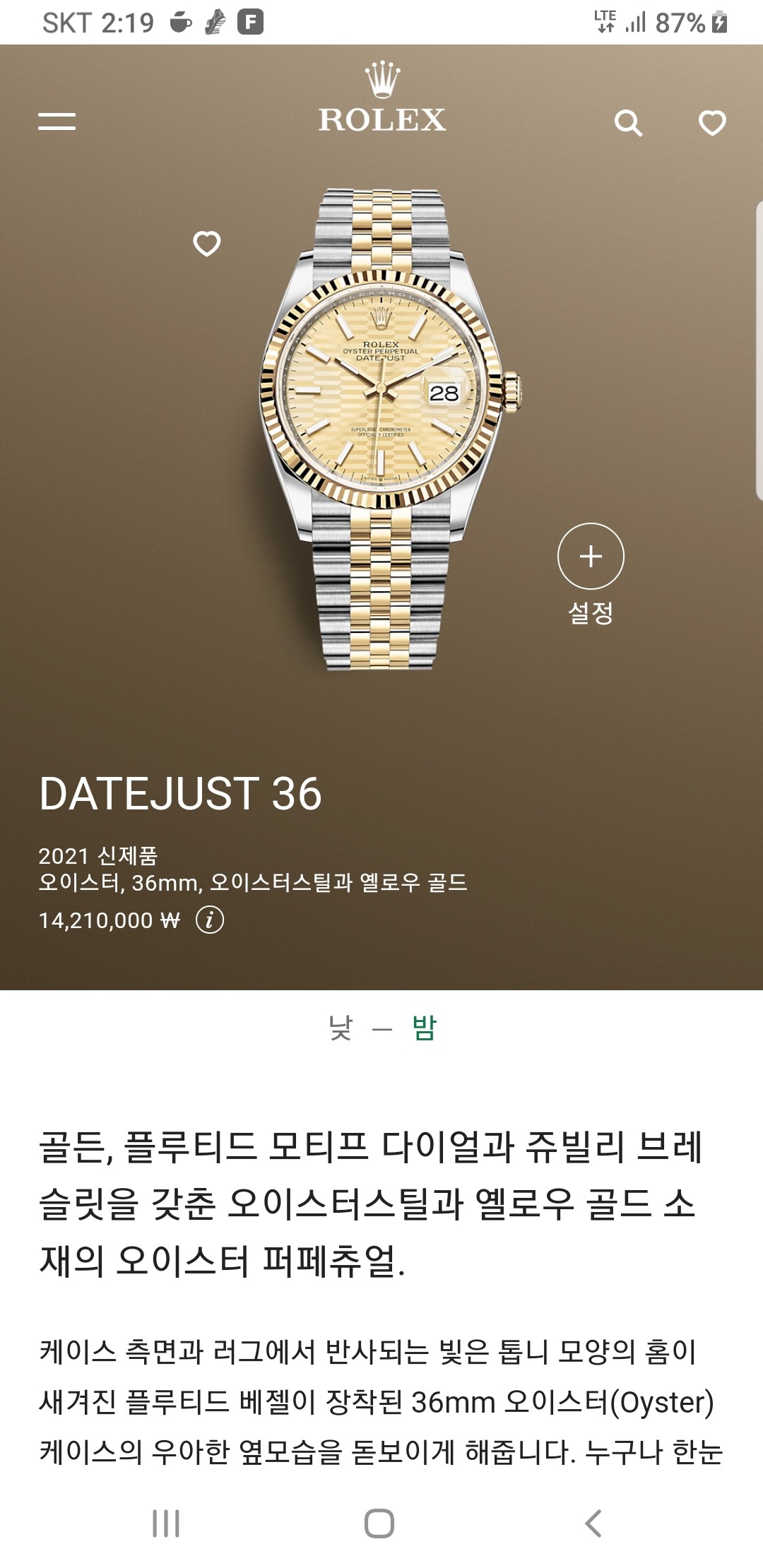Open the search magnifier icon
Viewport: 763px width, 1568px height.
[x=628, y=123]
